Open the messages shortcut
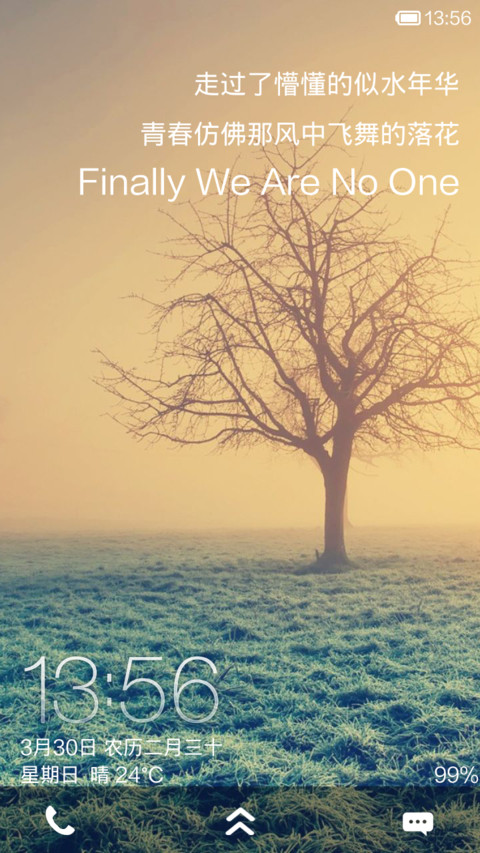 click(418, 823)
